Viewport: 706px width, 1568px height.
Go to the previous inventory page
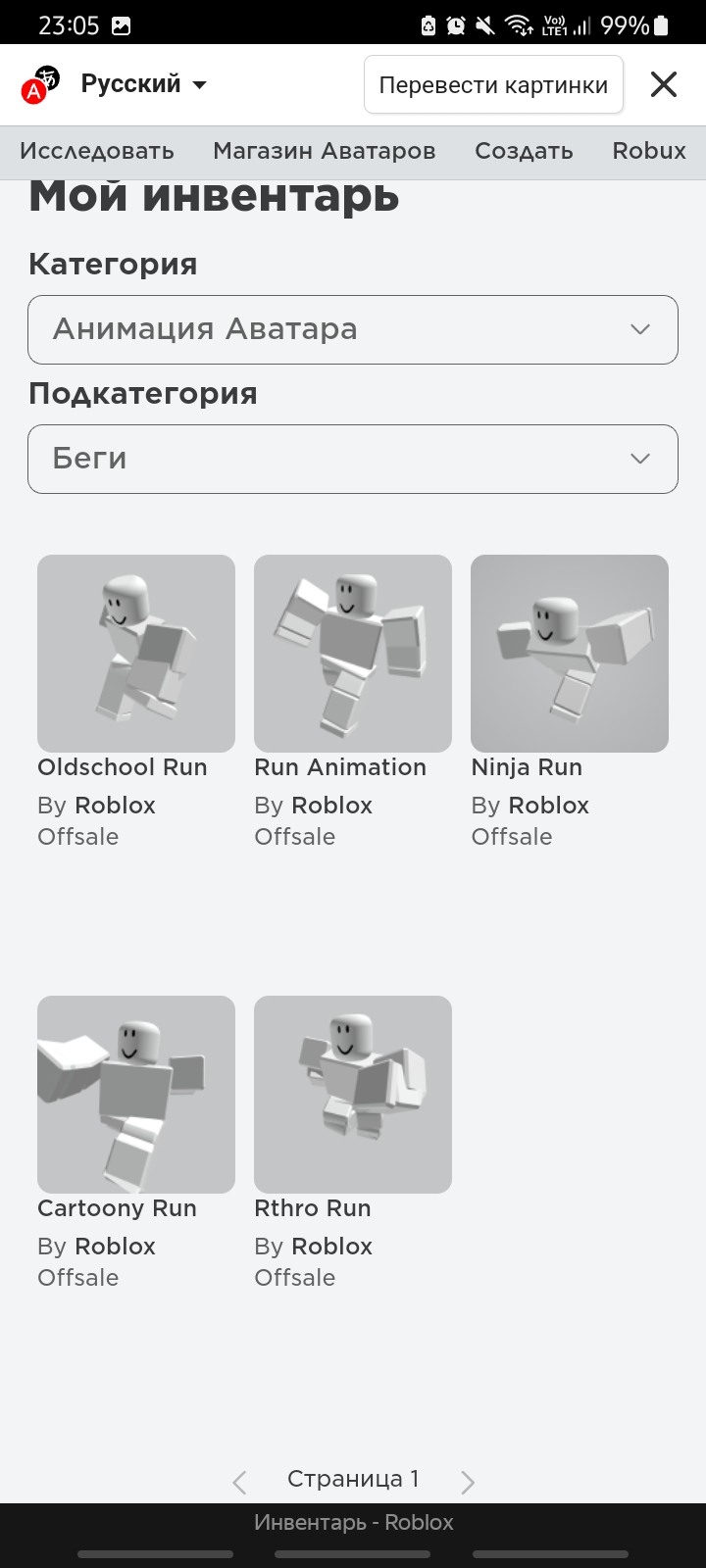[x=239, y=1482]
